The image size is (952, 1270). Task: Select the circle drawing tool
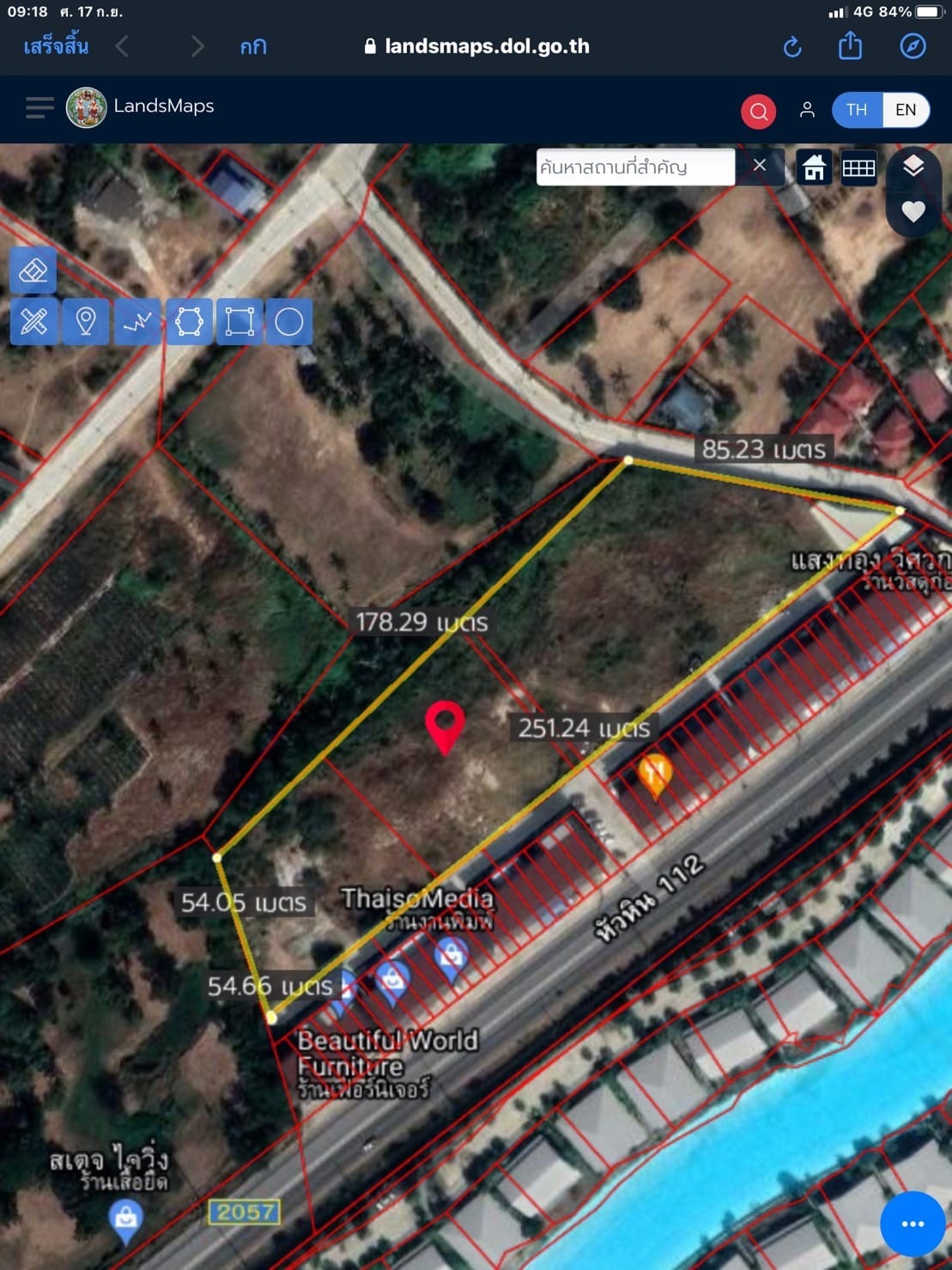coord(288,322)
